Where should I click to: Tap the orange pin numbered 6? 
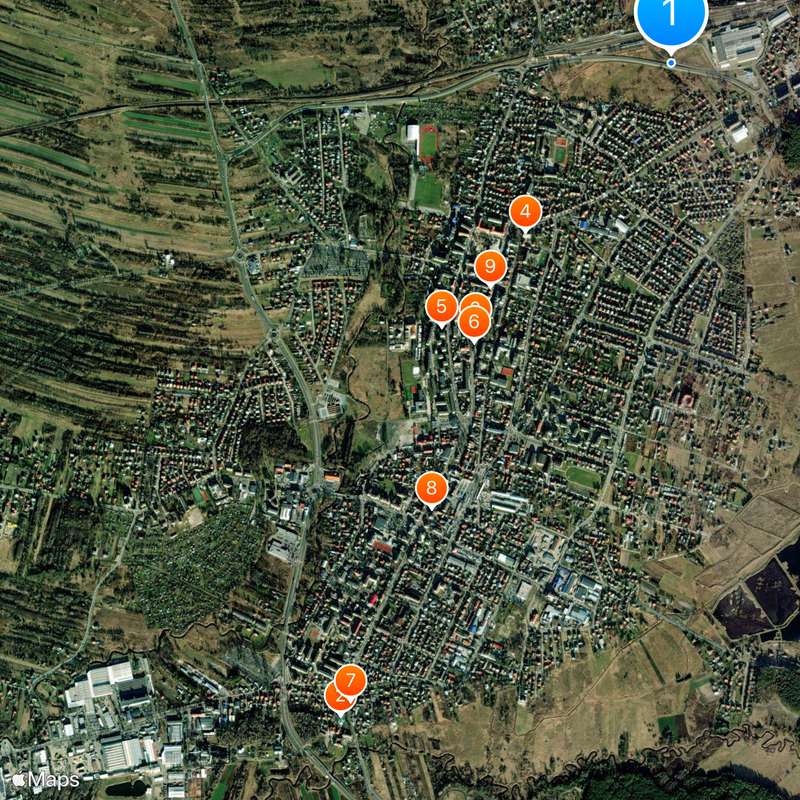coord(475,323)
